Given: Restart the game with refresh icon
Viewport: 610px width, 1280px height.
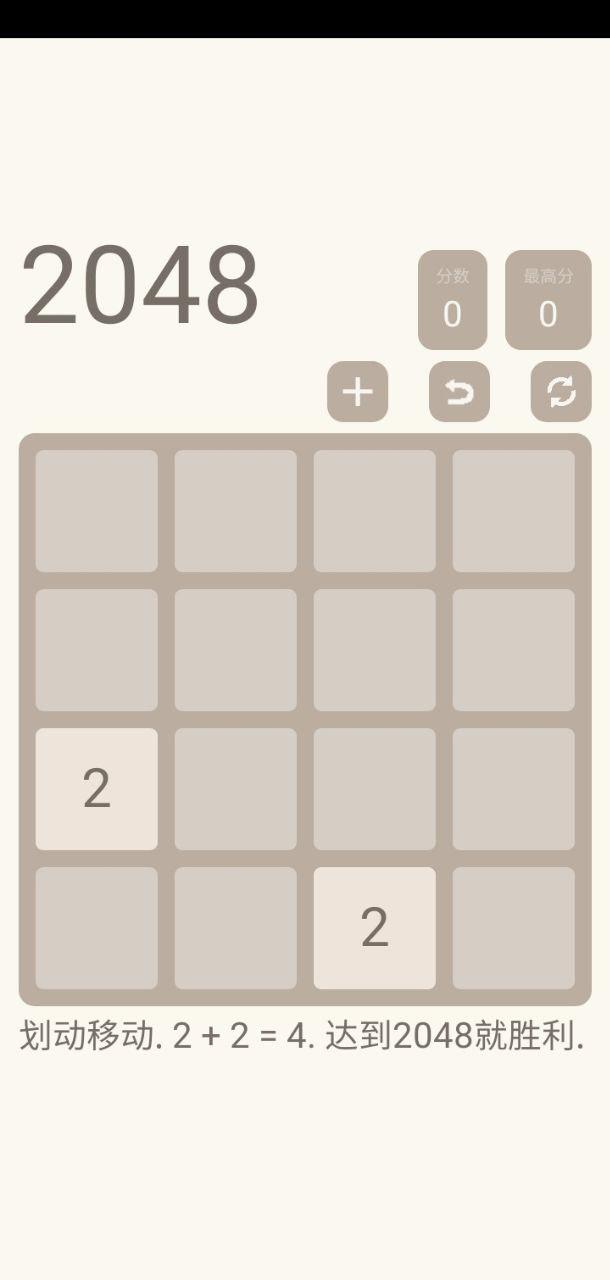Looking at the screenshot, I should [561, 392].
